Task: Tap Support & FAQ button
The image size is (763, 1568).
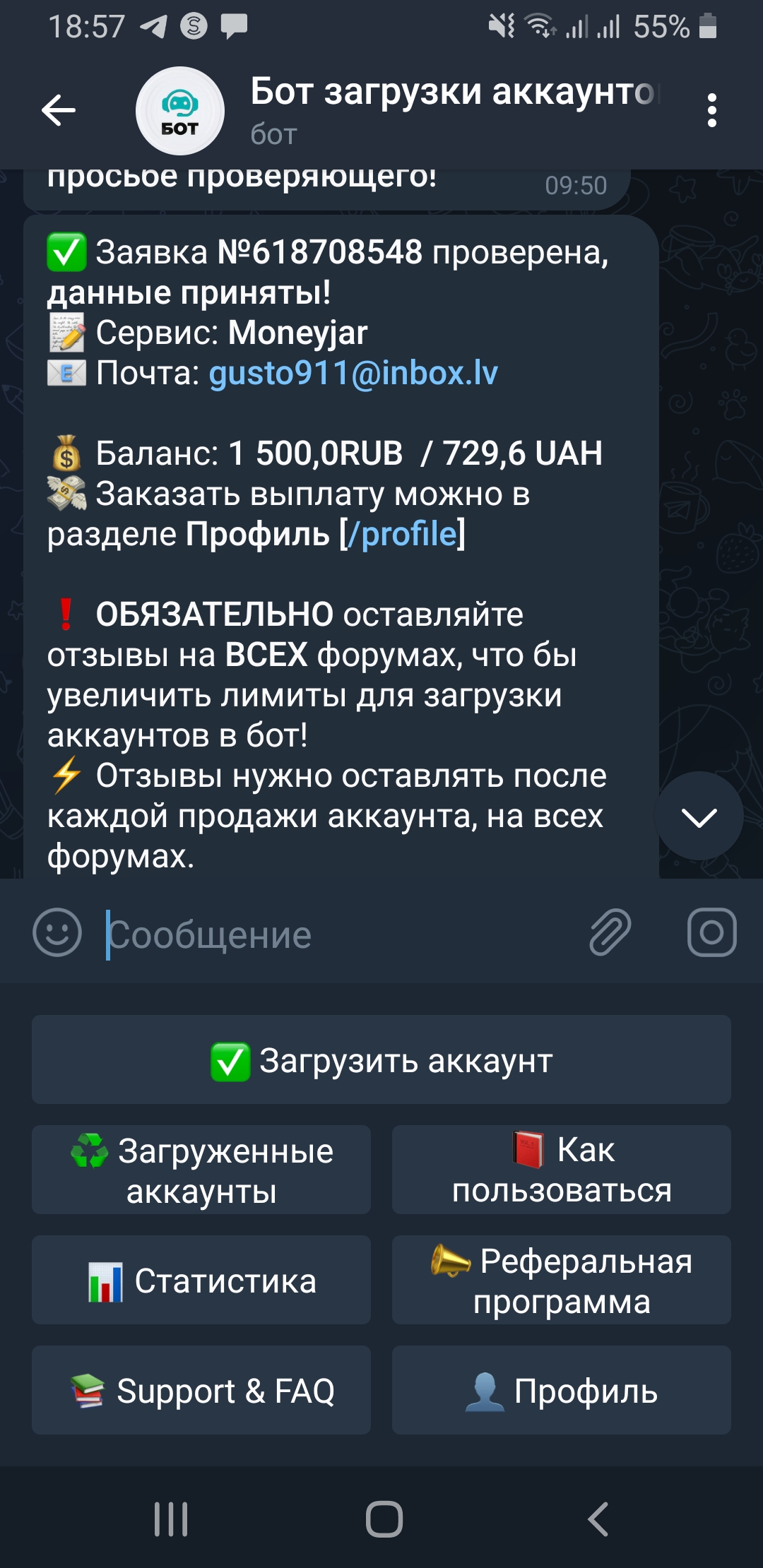Action: click(201, 1391)
